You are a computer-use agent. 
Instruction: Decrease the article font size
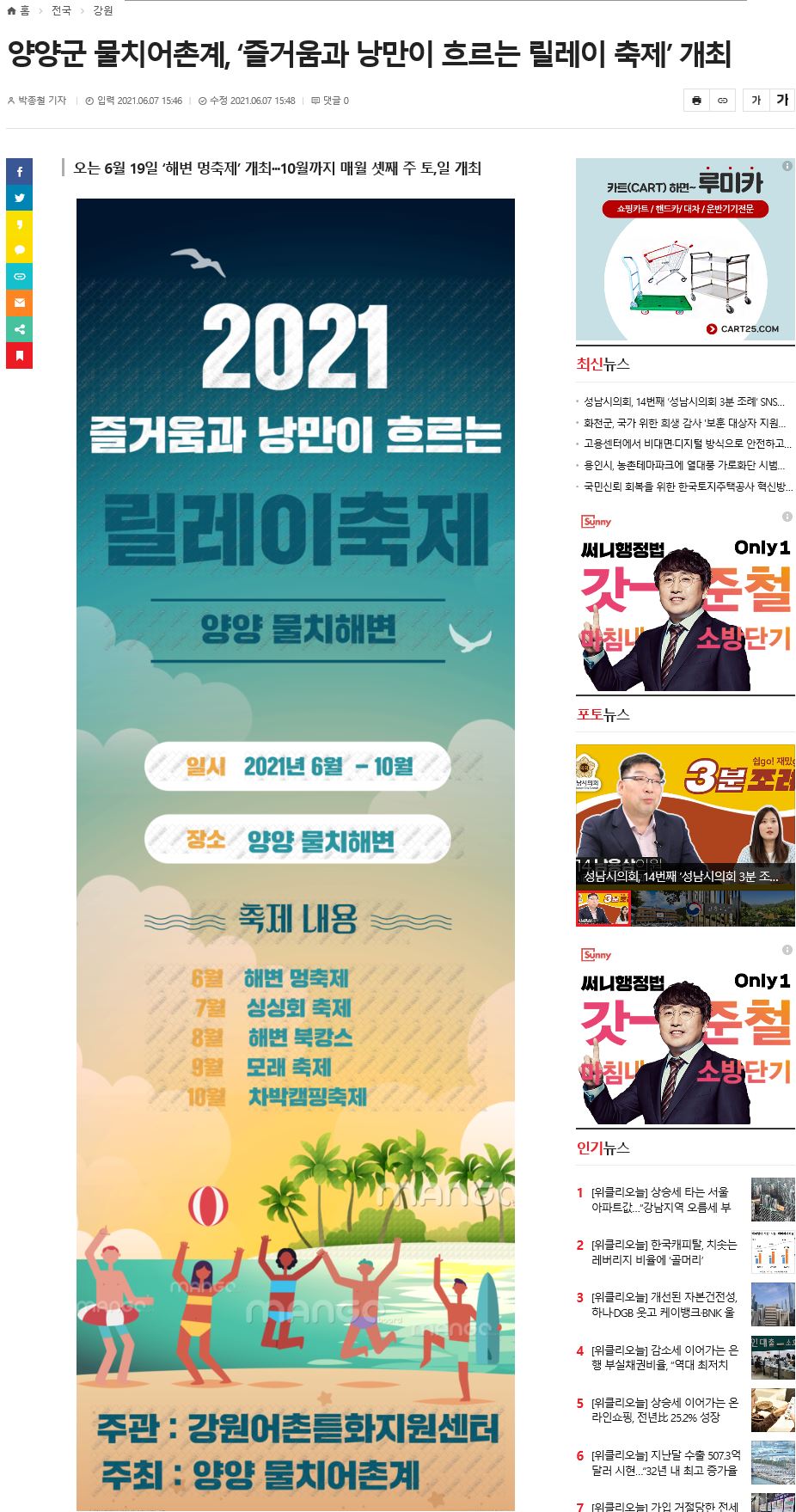(x=756, y=101)
